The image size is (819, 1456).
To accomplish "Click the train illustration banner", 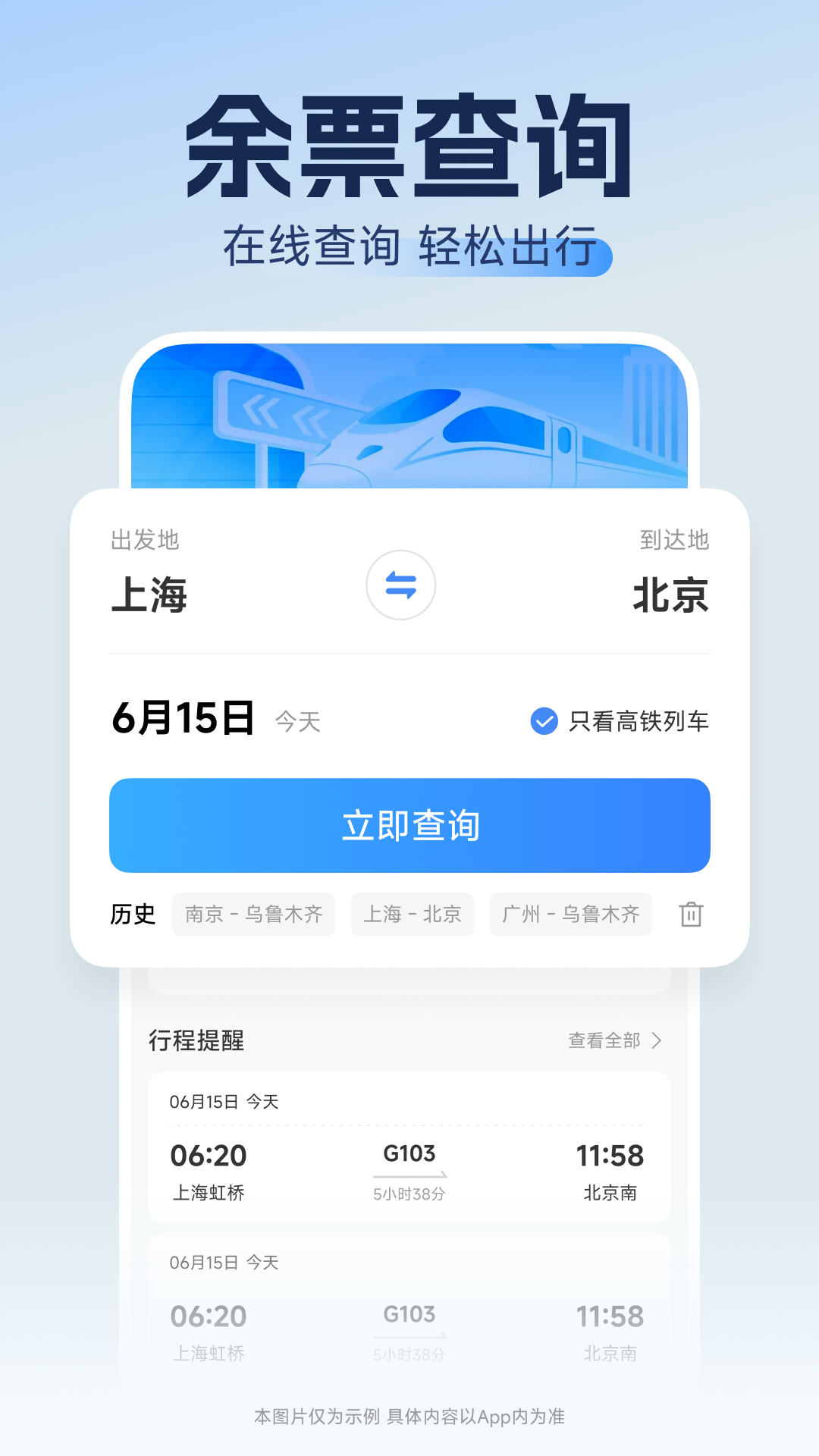I will pyautogui.click(x=409, y=417).
